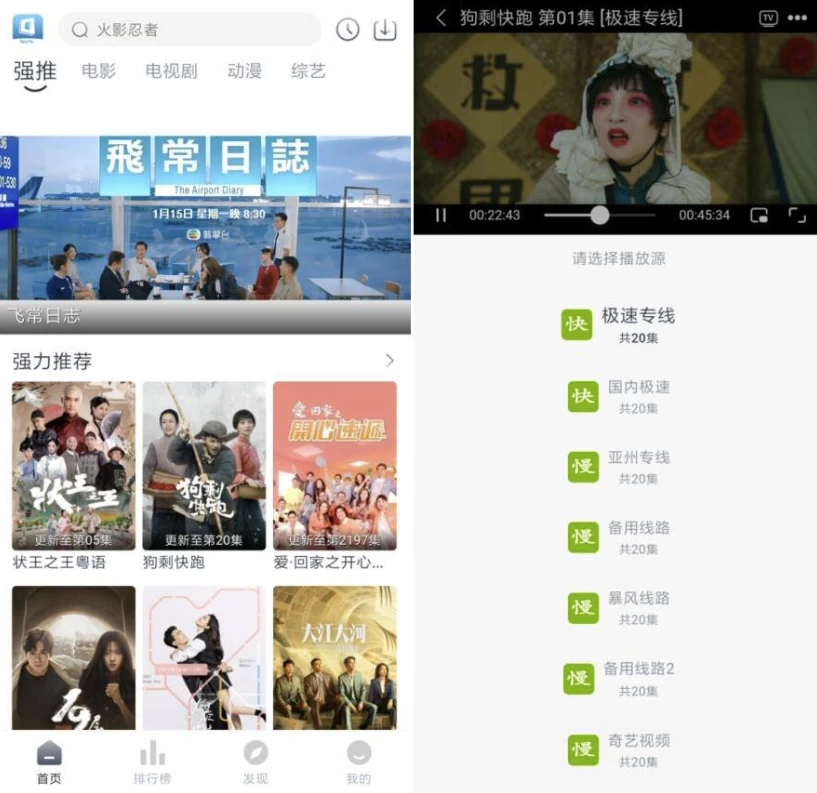Screen dimensions: 817x793
Task: Go back from the video player
Action: point(441,17)
